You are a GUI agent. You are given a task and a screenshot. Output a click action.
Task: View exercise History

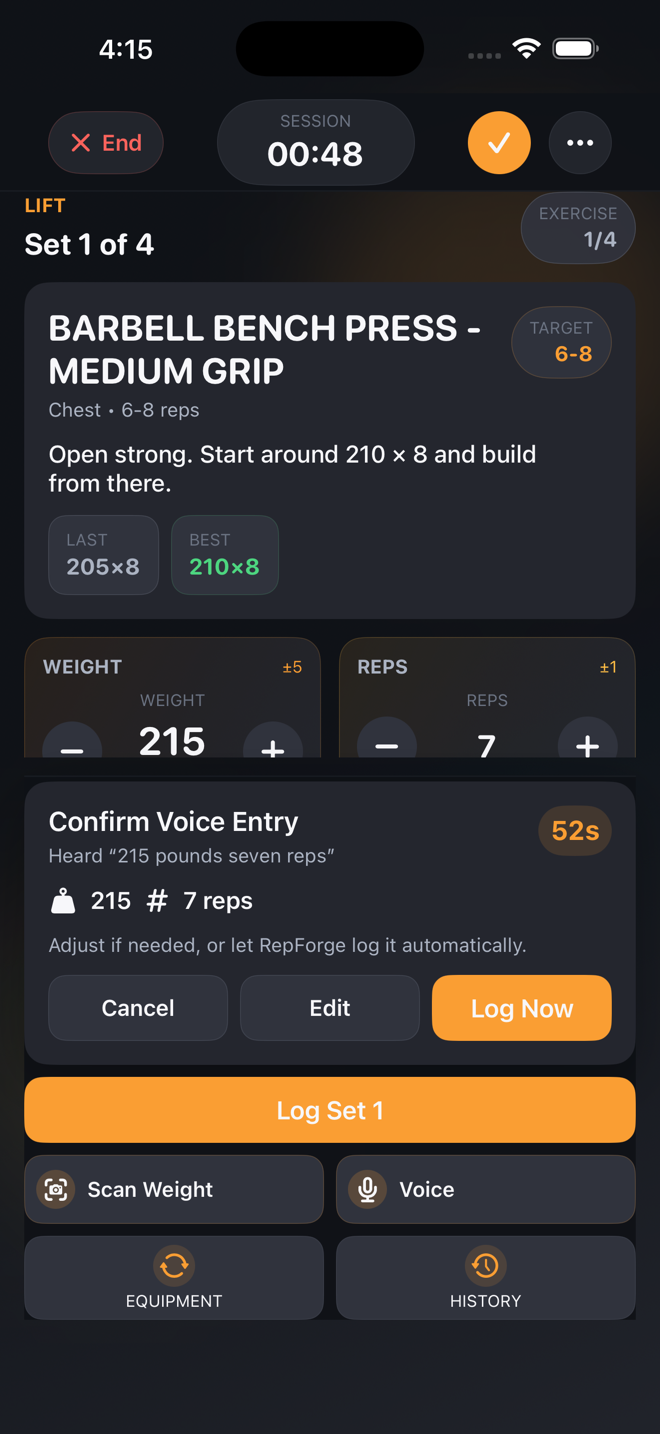[486, 1278]
